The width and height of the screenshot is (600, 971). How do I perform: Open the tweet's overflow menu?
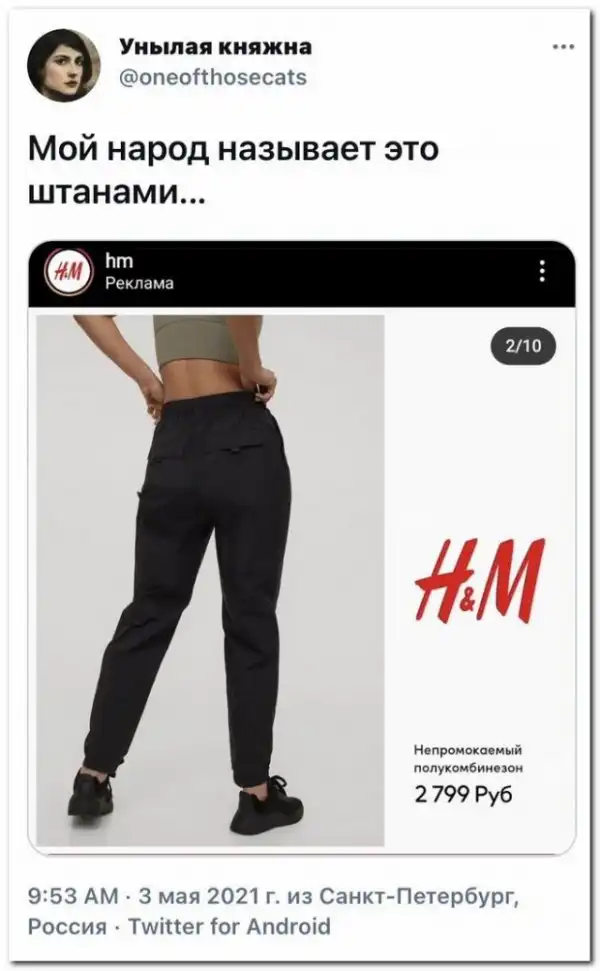click(563, 48)
